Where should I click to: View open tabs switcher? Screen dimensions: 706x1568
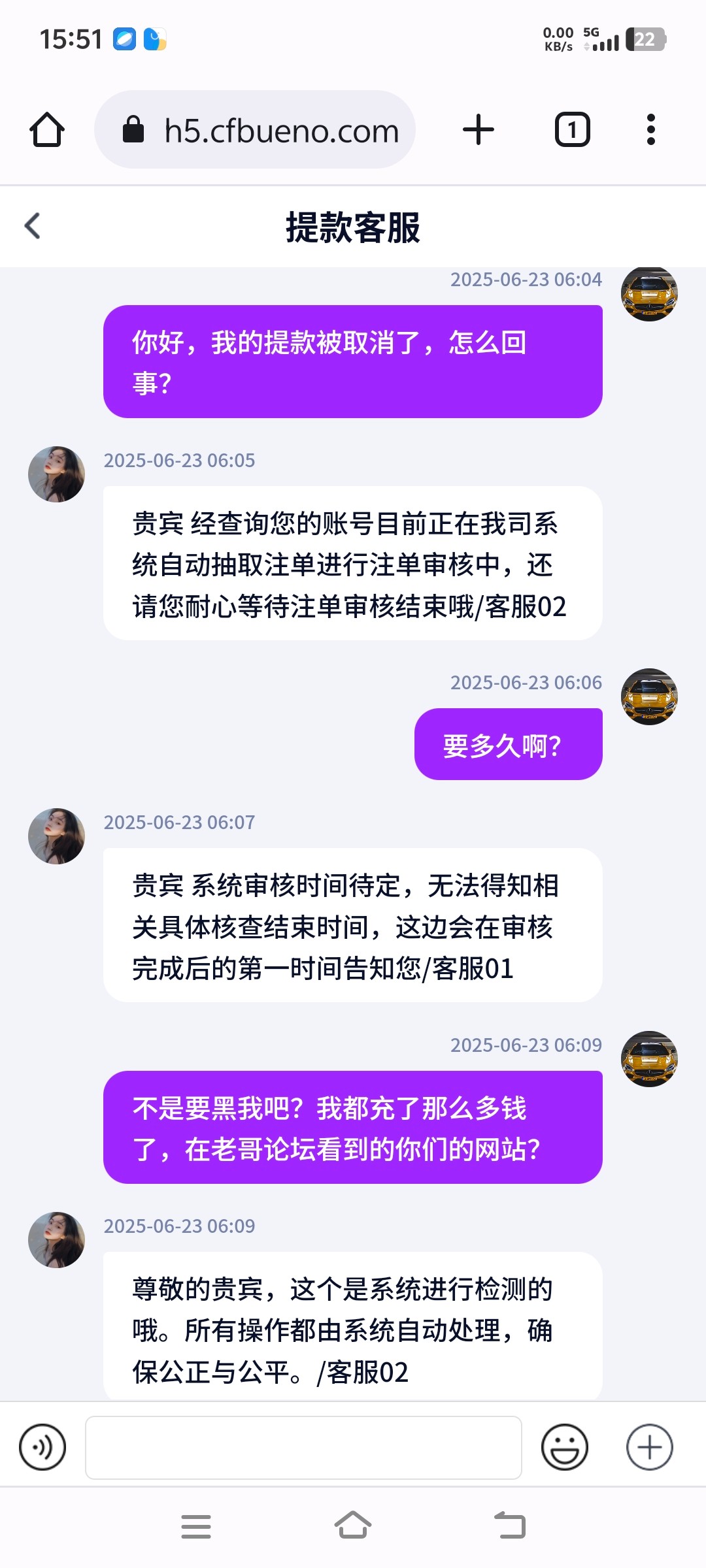(x=572, y=130)
